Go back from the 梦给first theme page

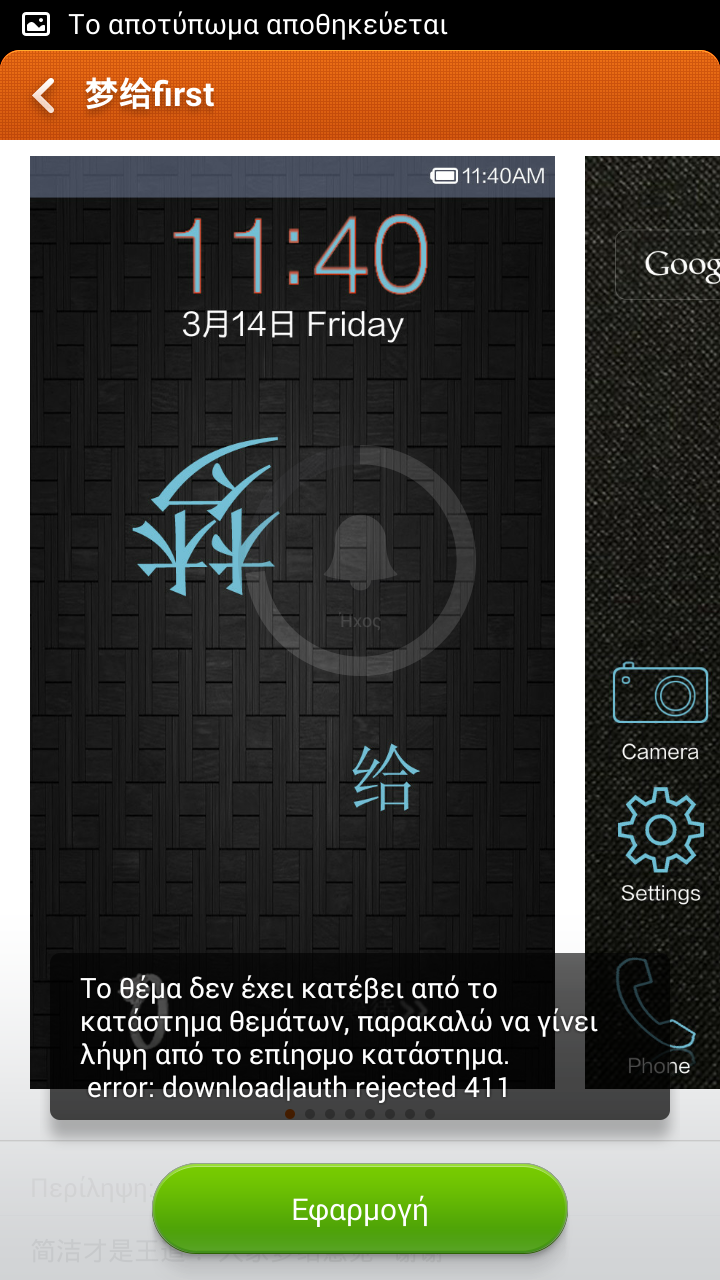tap(43, 96)
